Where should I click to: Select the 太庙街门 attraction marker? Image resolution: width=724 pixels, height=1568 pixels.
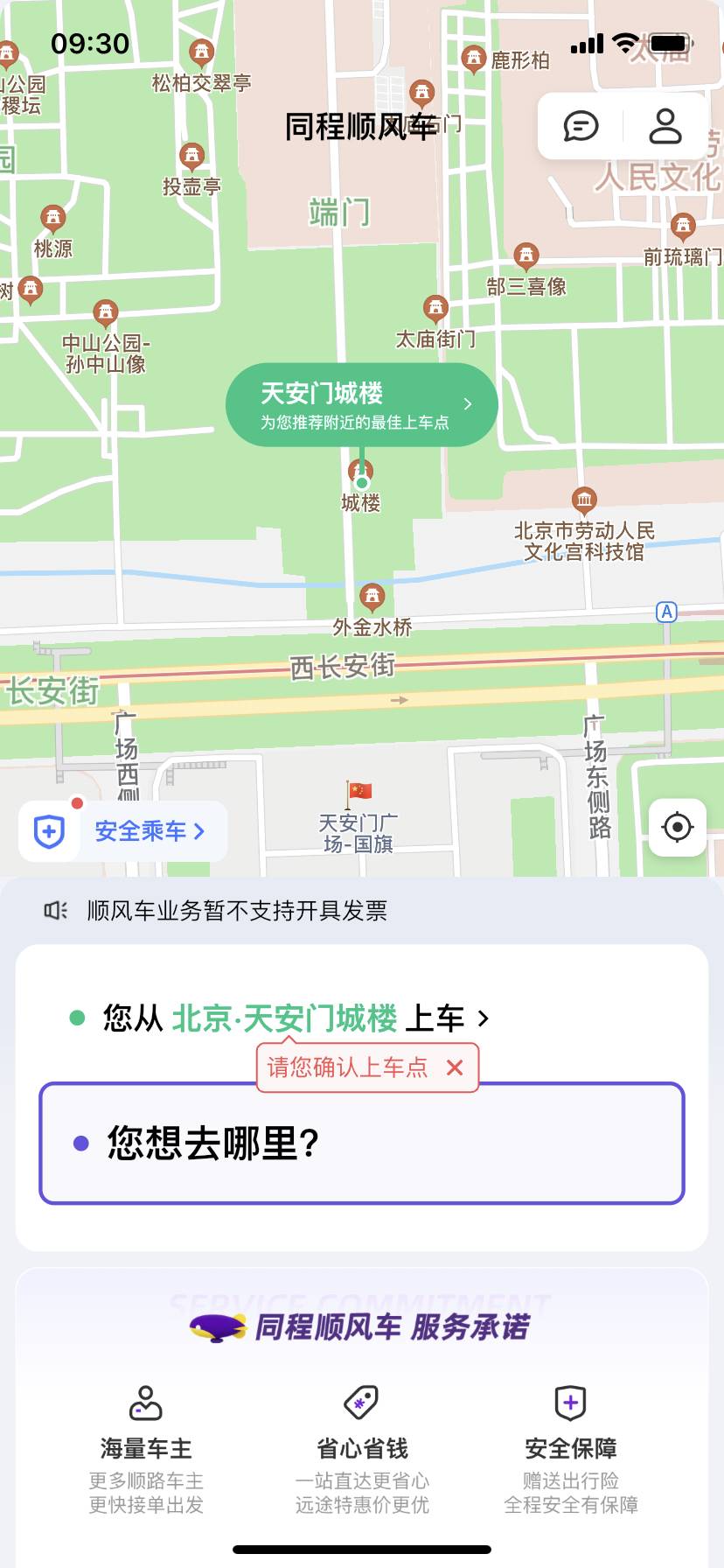click(435, 309)
